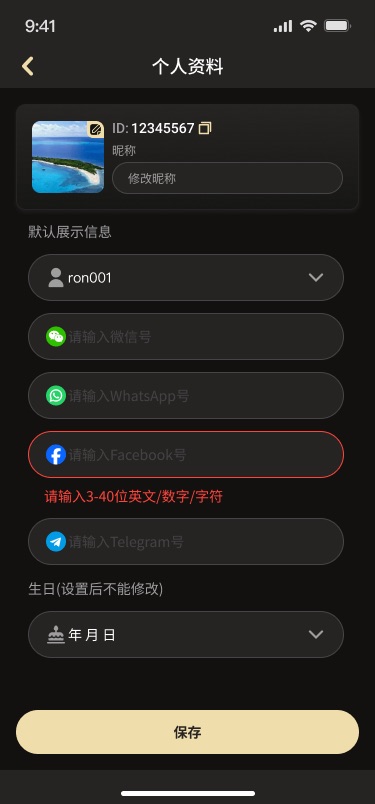Open the 年月日 birthday picker
The height and width of the screenshot is (804, 375).
[x=186, y=634]
